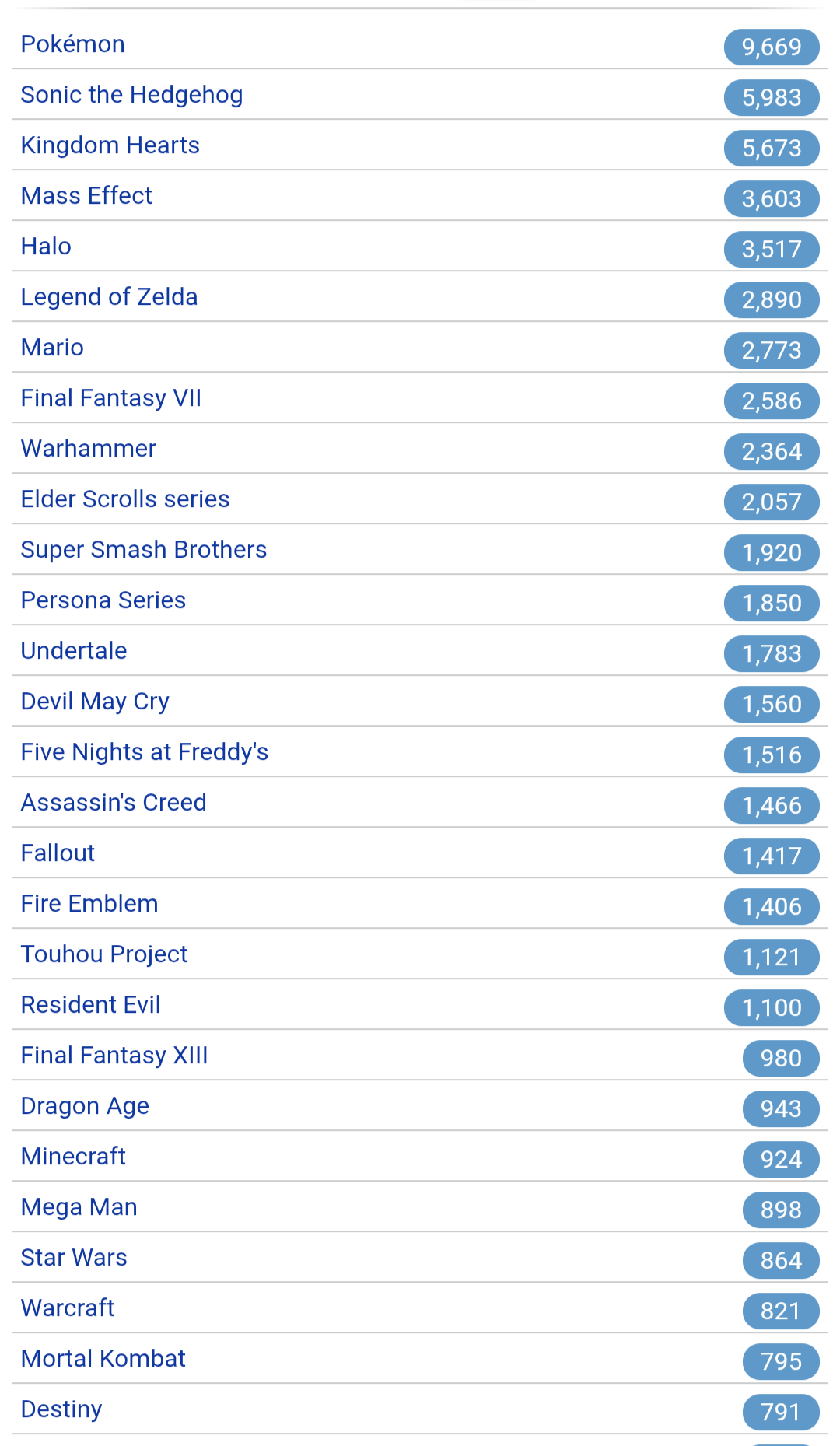
Task: Select the Mario category
Action: point(52,348)
